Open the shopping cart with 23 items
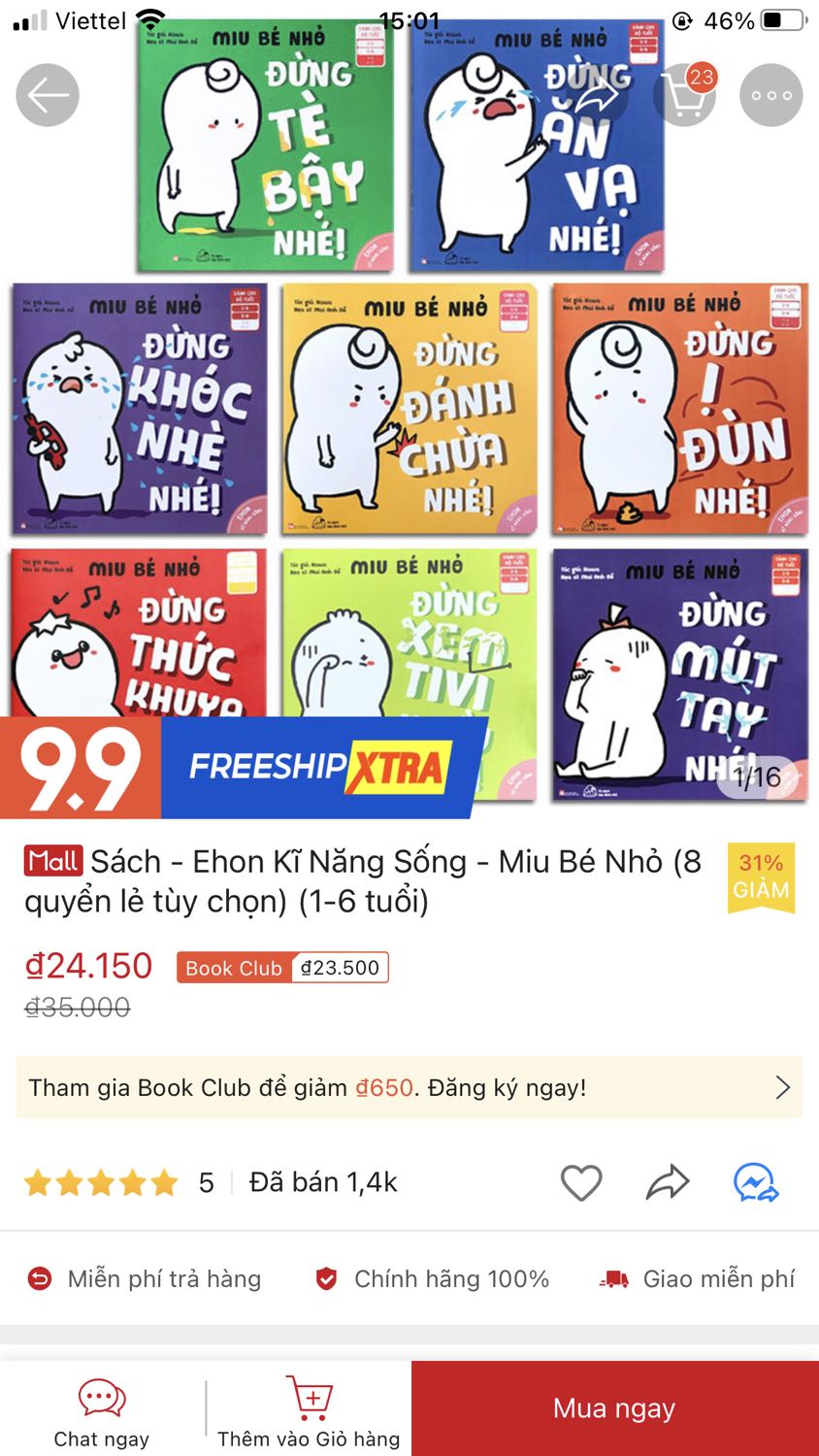The image size is (819, 1456). 685,95
